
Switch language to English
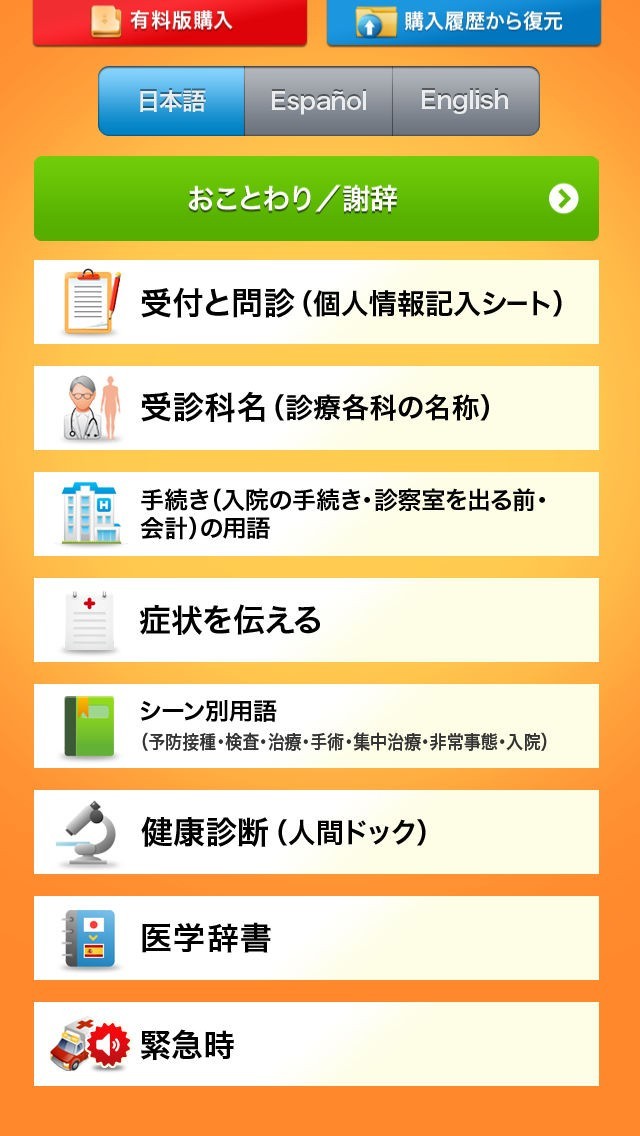point(465,101)
